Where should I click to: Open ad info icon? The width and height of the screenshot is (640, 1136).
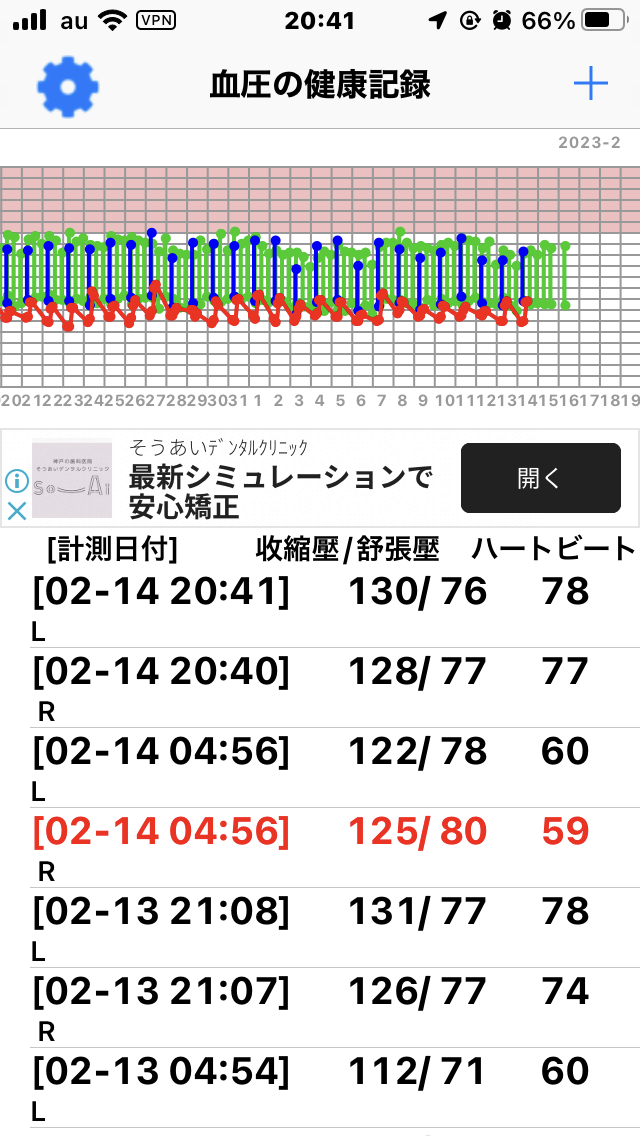(16, 480)
